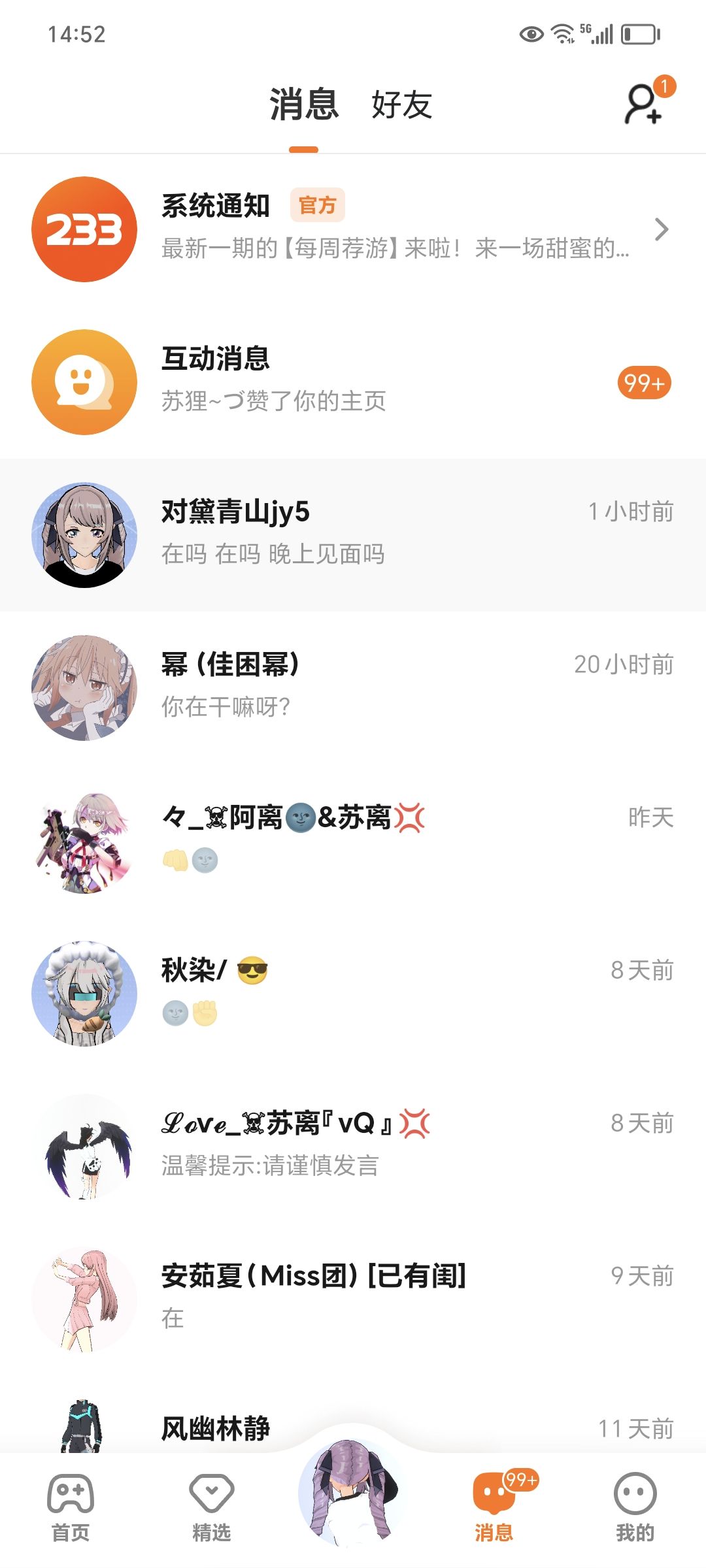
Task: Open 系统通知 official notifications
Action: click(353, 229)
